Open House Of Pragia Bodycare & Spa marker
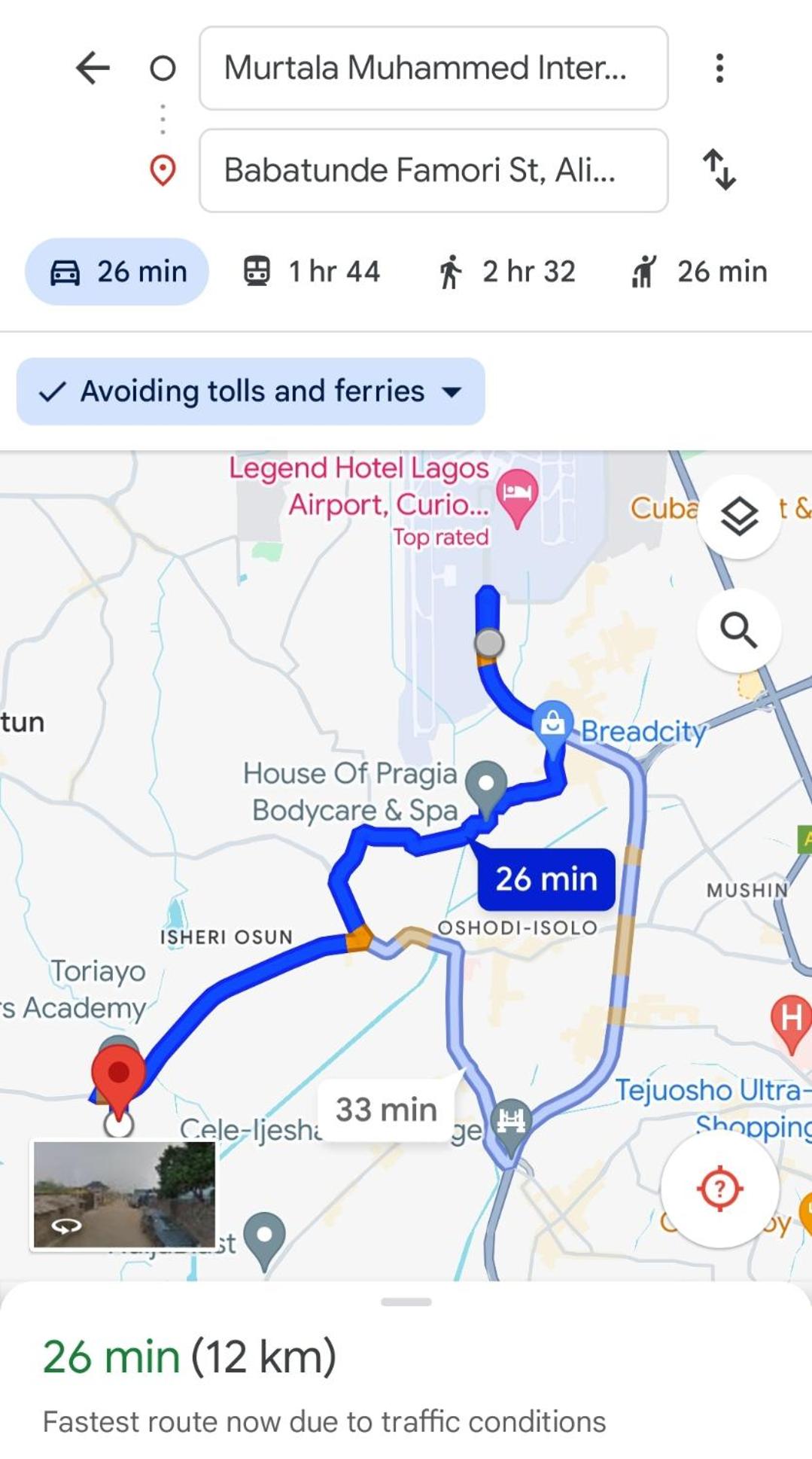The height and width of the screenshot is (1459, 812). coord(486,784)
